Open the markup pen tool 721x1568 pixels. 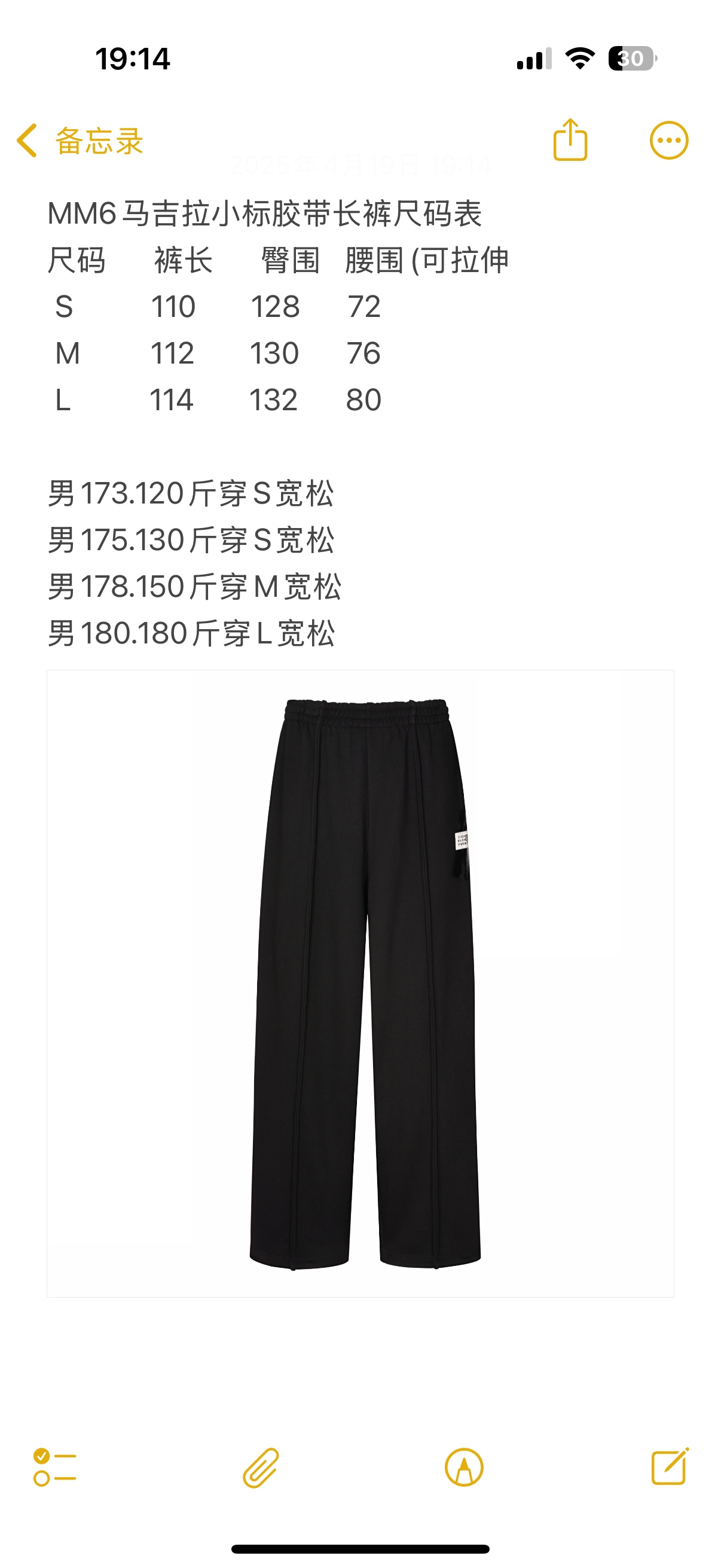(464, 1468)
